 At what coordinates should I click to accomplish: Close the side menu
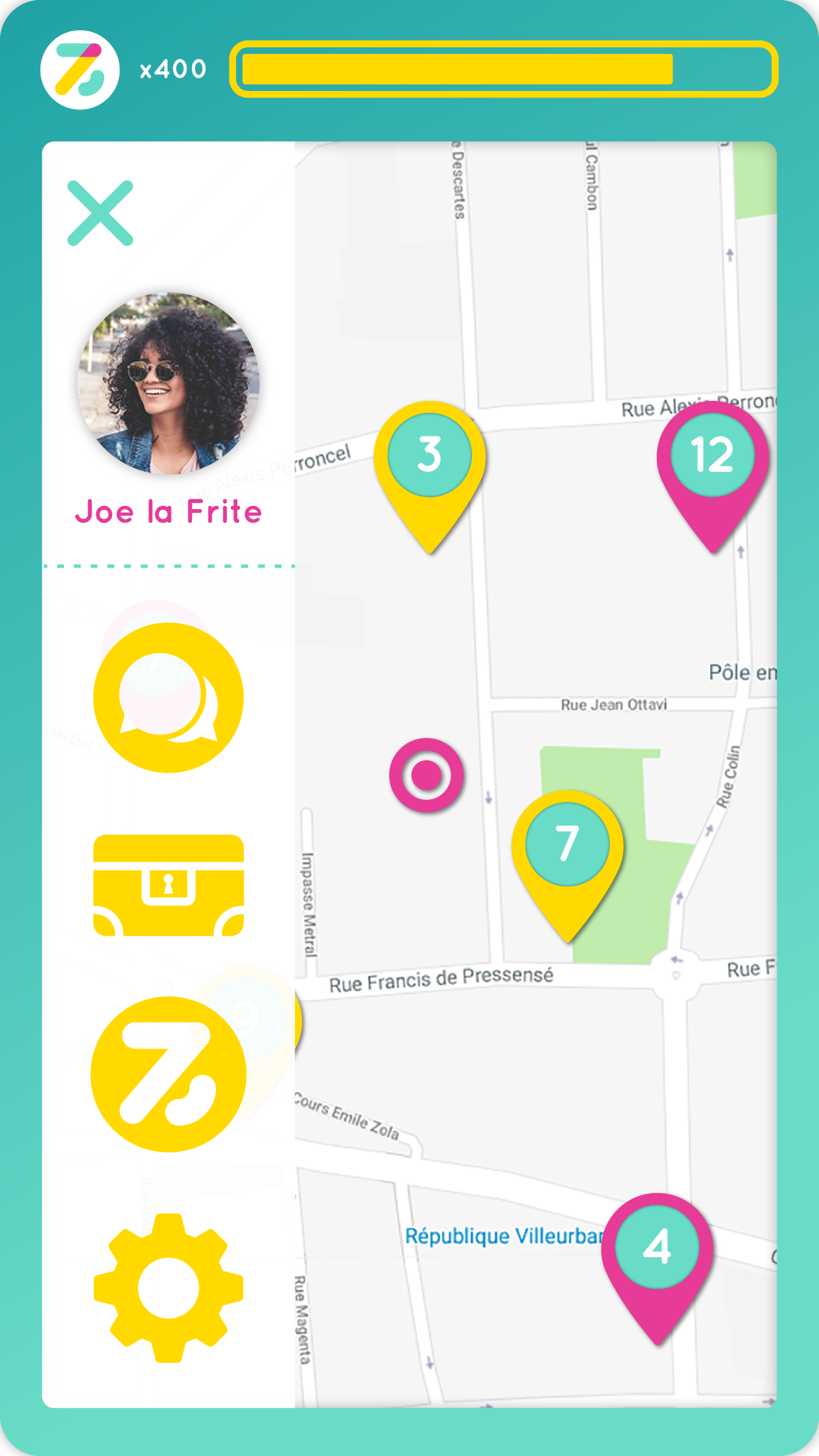coord(100,213)
